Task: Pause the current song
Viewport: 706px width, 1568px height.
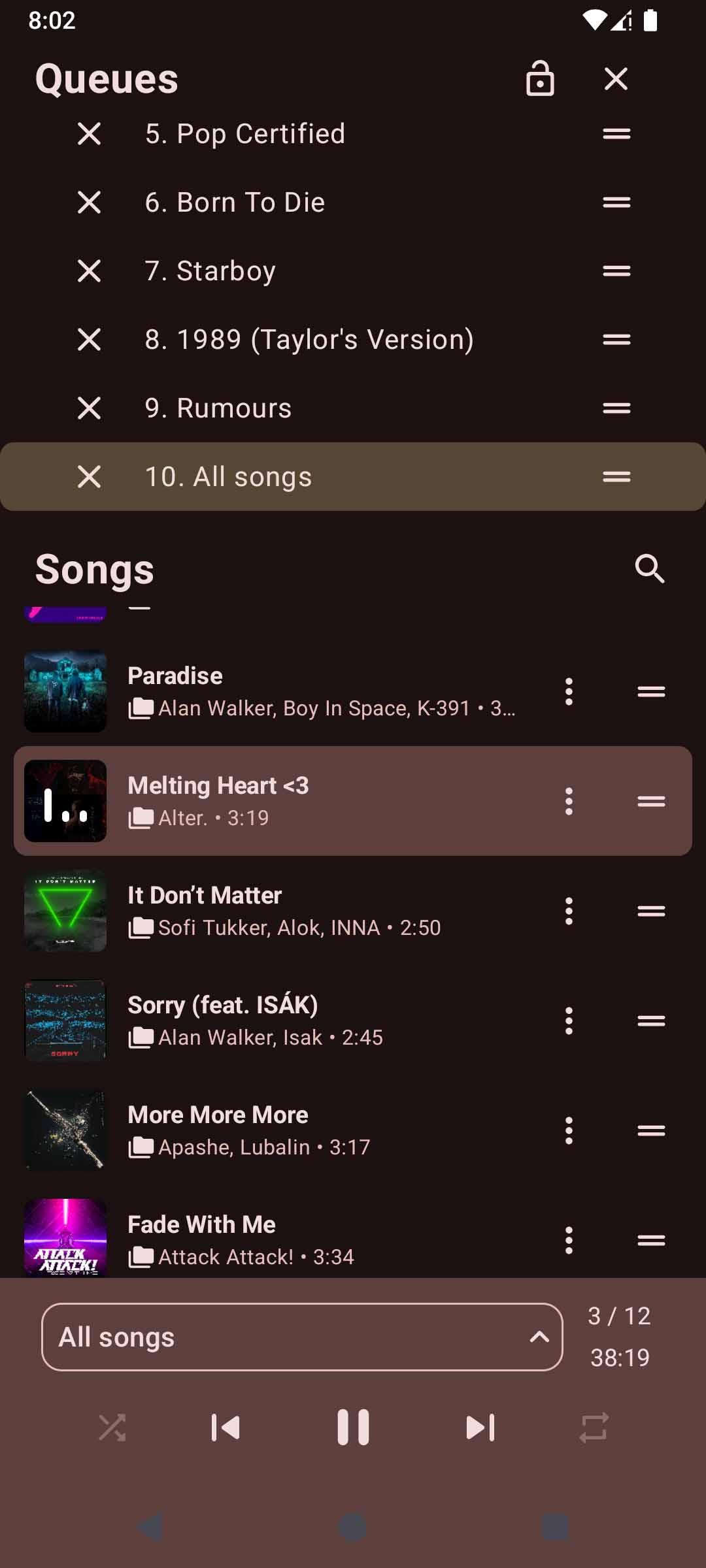Action: pyautogui.click(x=353, y=1428)
